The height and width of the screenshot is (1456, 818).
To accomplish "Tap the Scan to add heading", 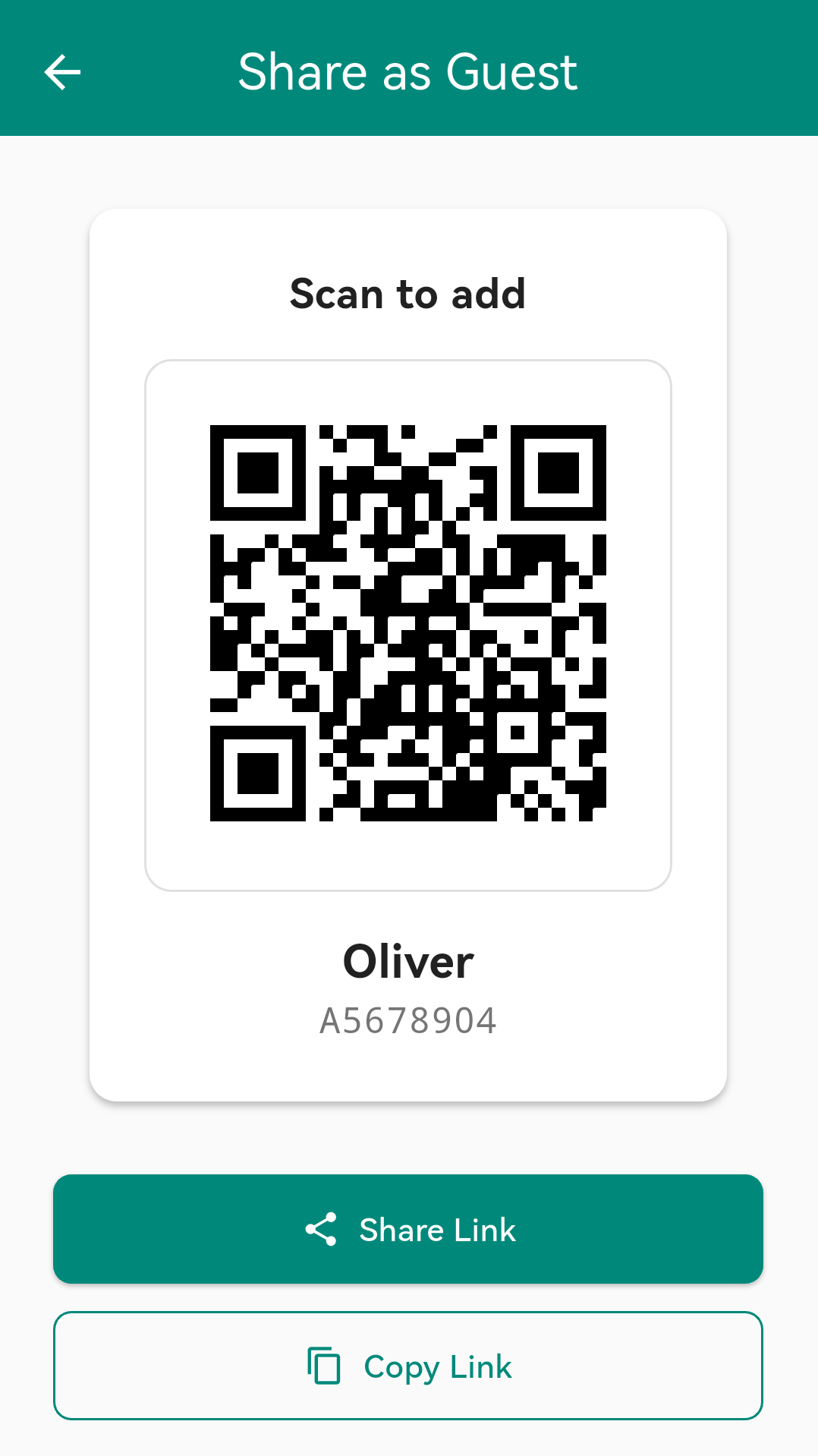I will pos(407,295).
